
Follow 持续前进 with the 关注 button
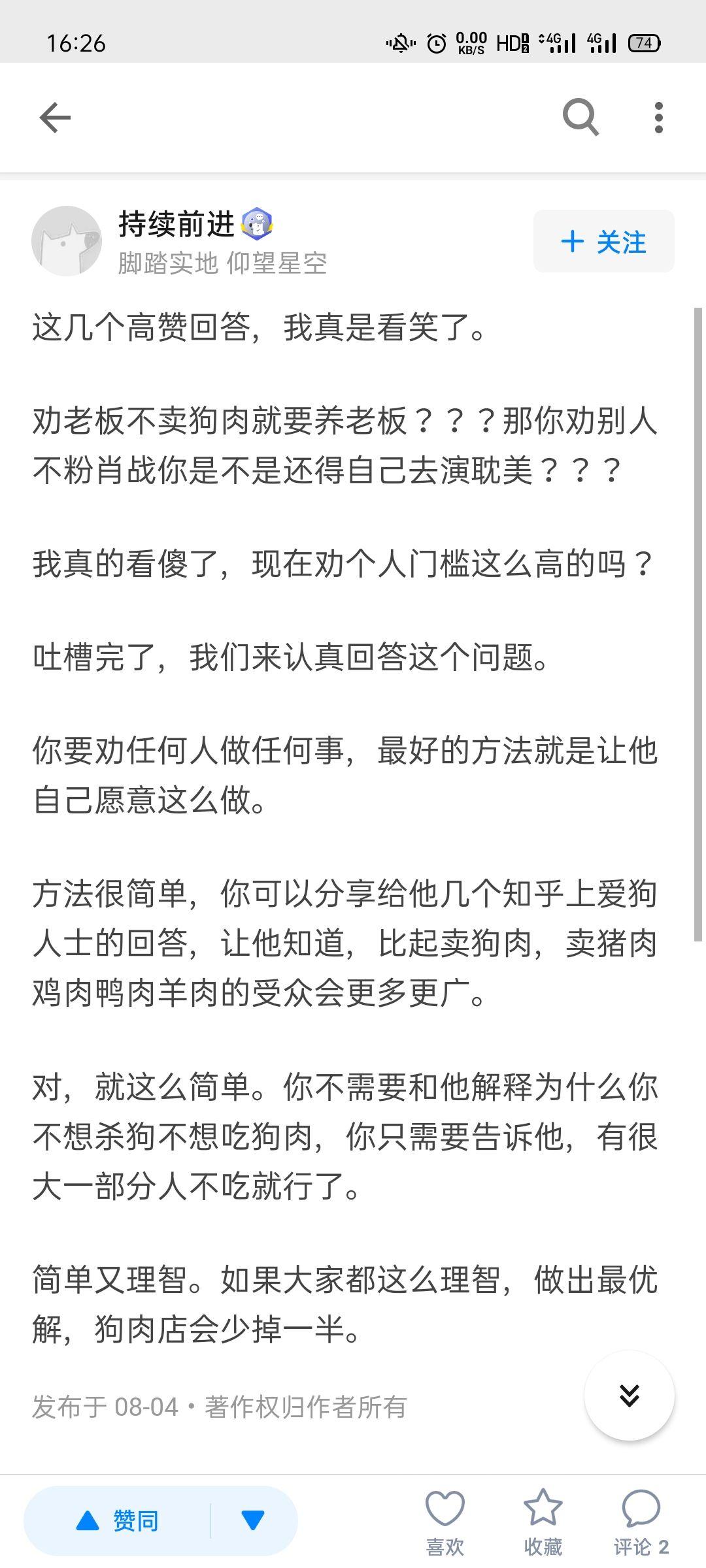point(603,241)
